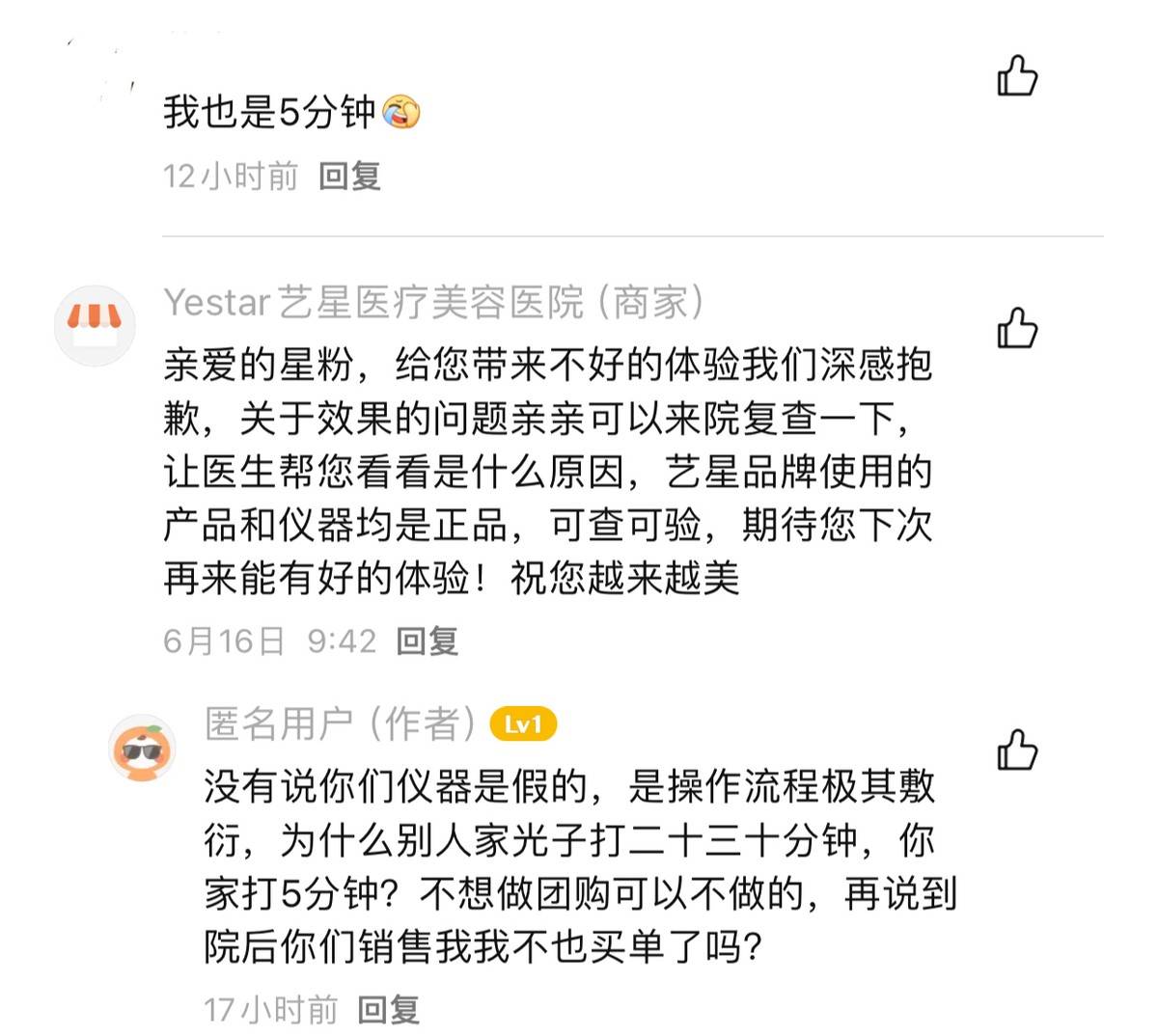
Task: Like the 匿名用户 author's reply
Action: [1017, 750]
